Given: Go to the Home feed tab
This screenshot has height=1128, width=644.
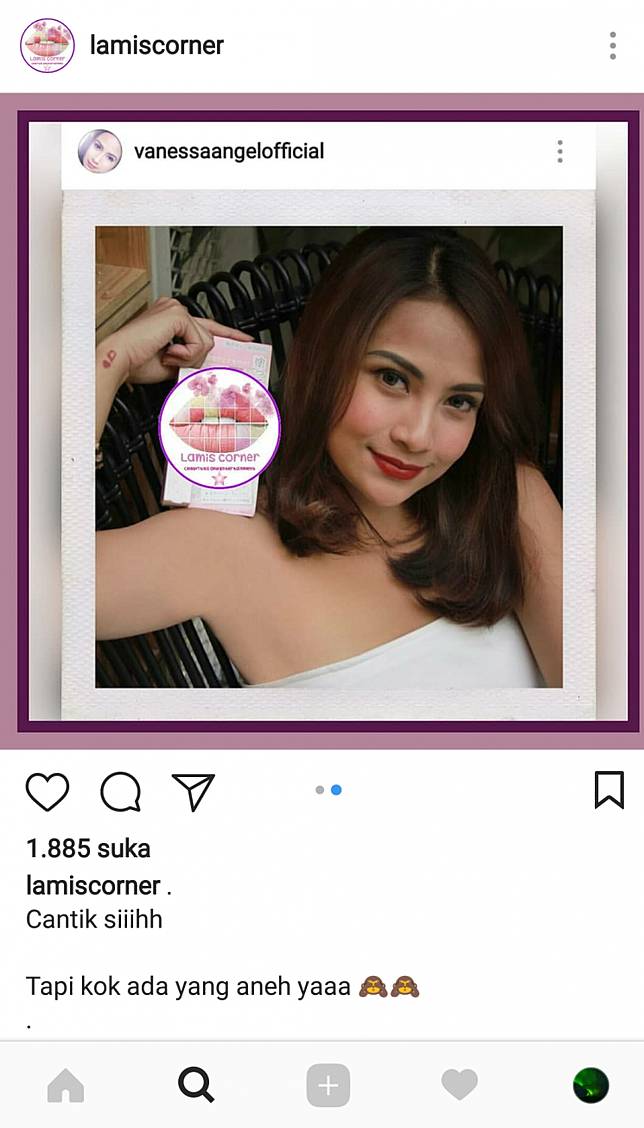Looking at the screenshot, I should click(66, 1085).
